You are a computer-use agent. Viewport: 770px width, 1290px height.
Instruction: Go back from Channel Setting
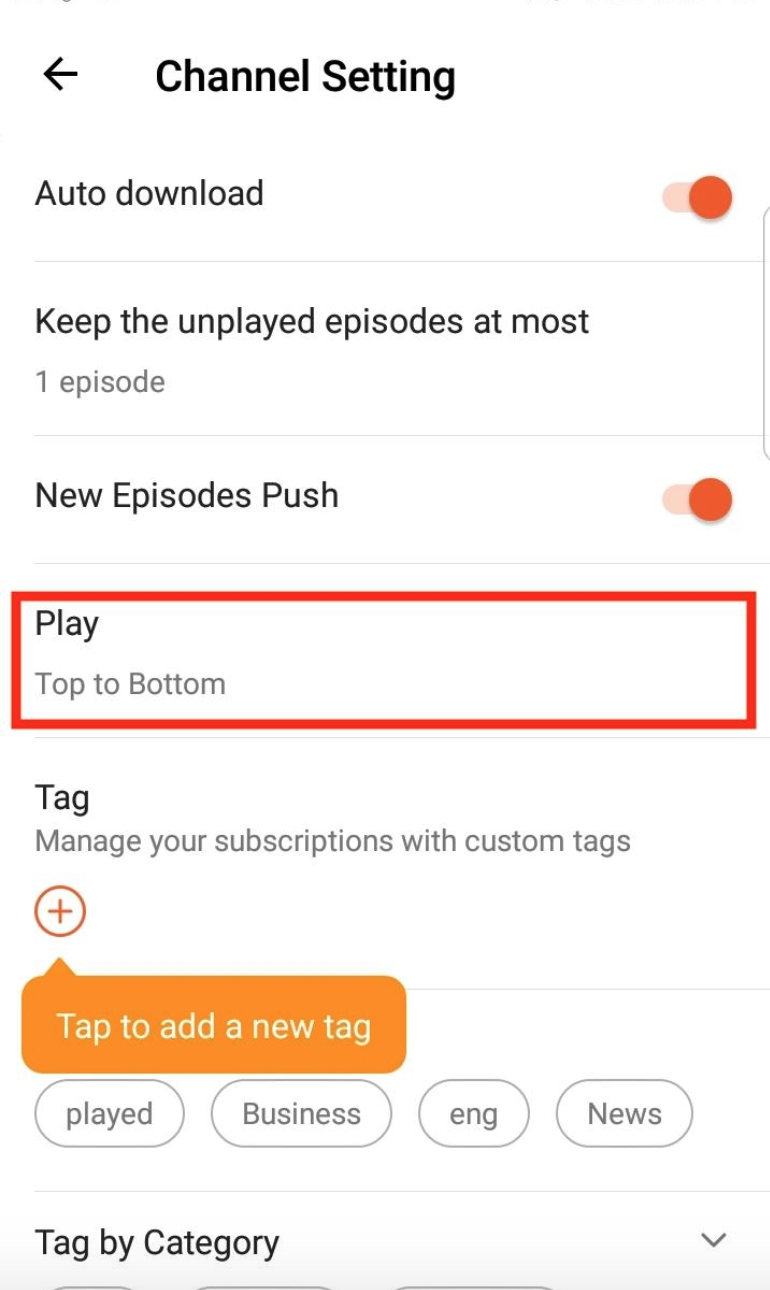pos(61,75)
